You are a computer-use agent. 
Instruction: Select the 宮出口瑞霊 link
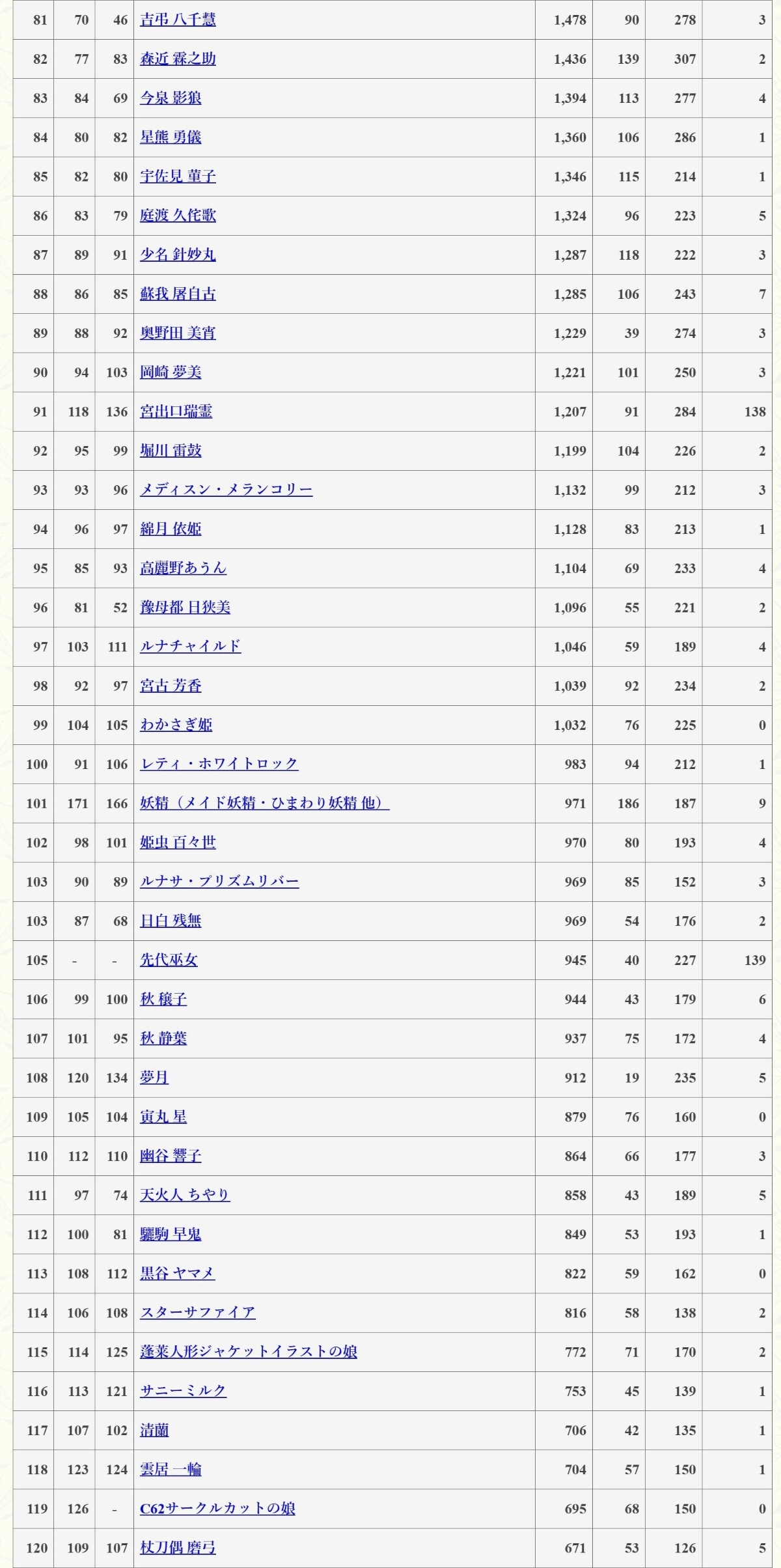tap(176, 412)
